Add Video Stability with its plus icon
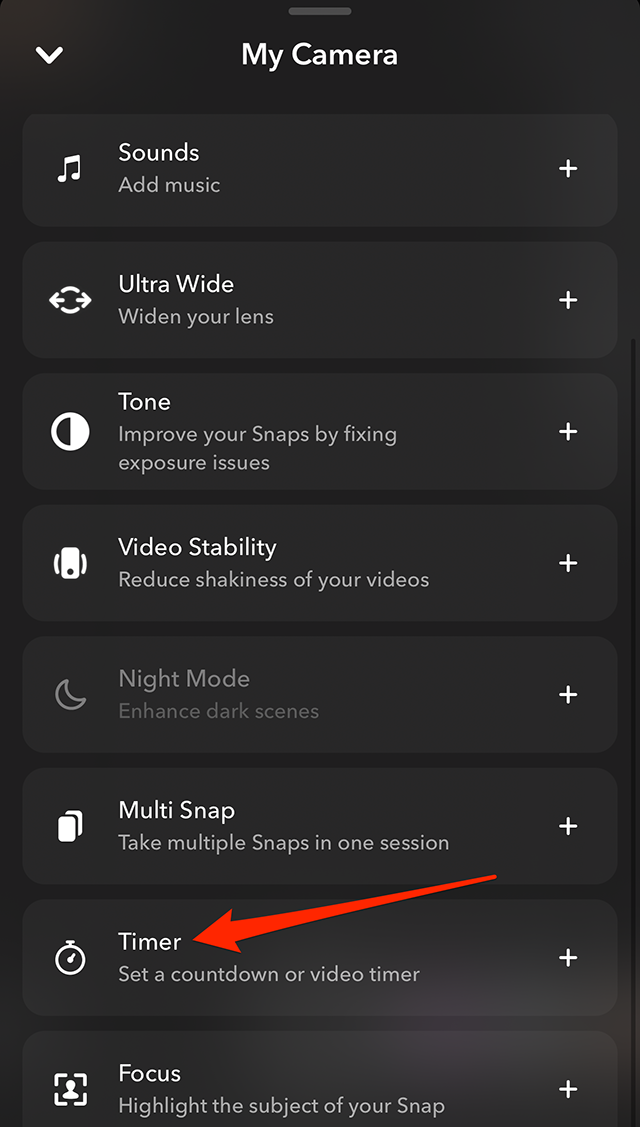640x1127 pixels. pyautogui.click(x=568, y=563)
